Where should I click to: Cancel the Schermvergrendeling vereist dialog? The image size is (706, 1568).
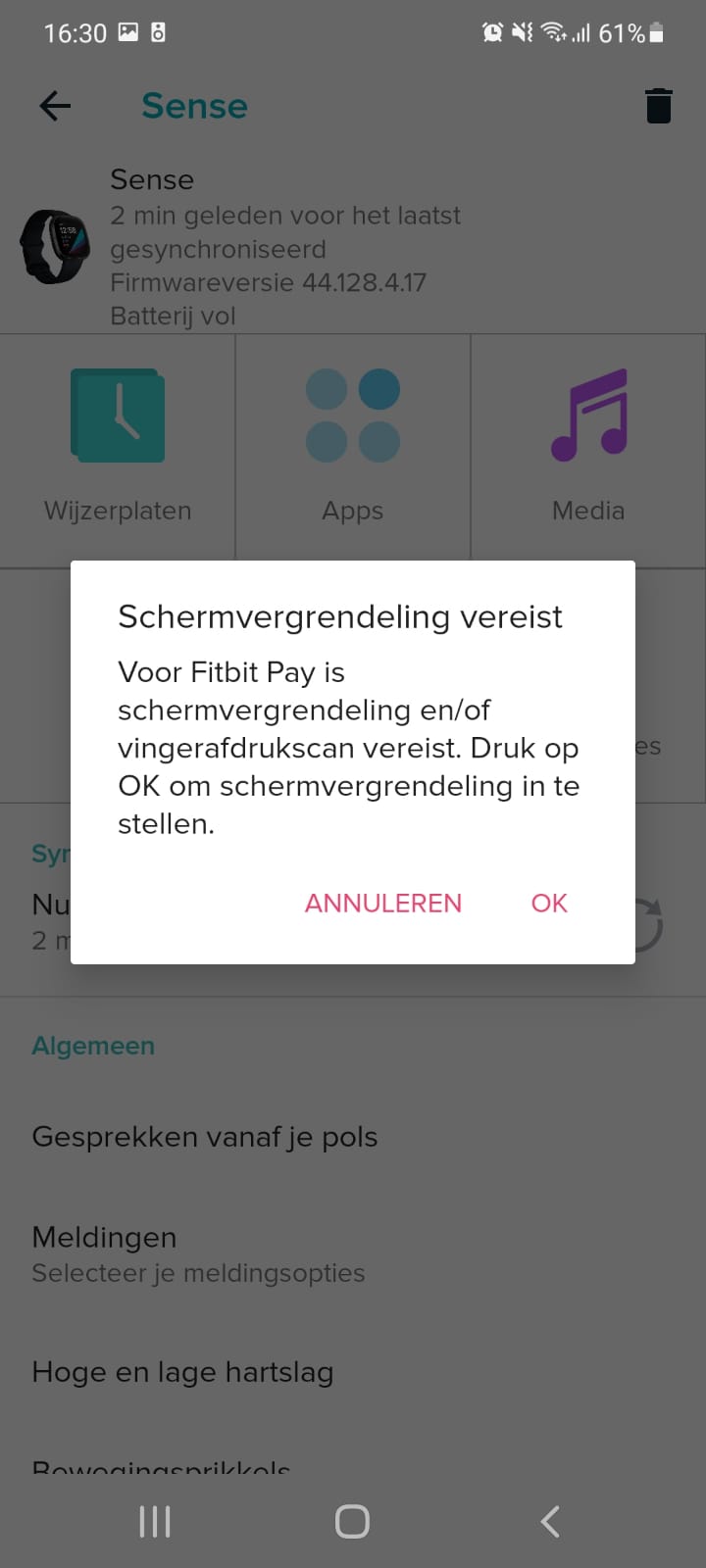(382, 903)
